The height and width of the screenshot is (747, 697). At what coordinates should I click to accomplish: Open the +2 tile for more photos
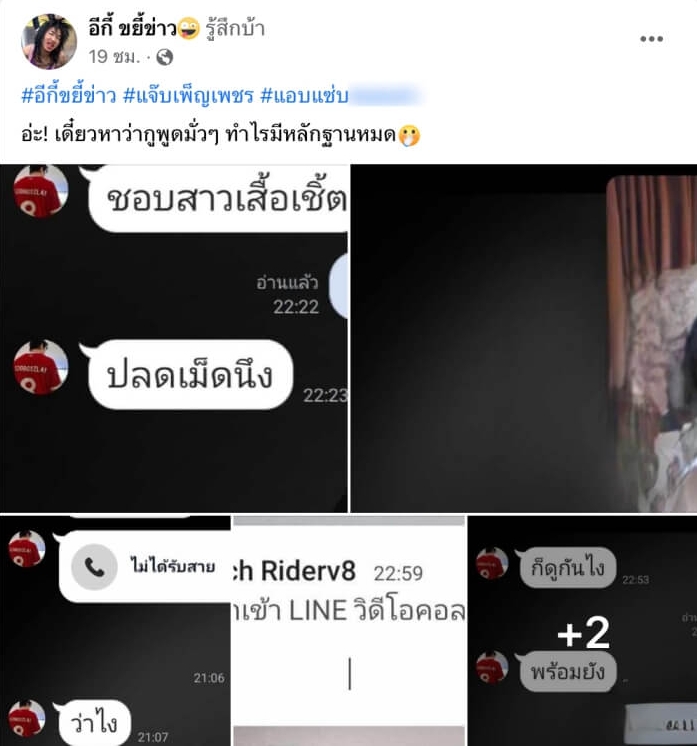point(582,631)
